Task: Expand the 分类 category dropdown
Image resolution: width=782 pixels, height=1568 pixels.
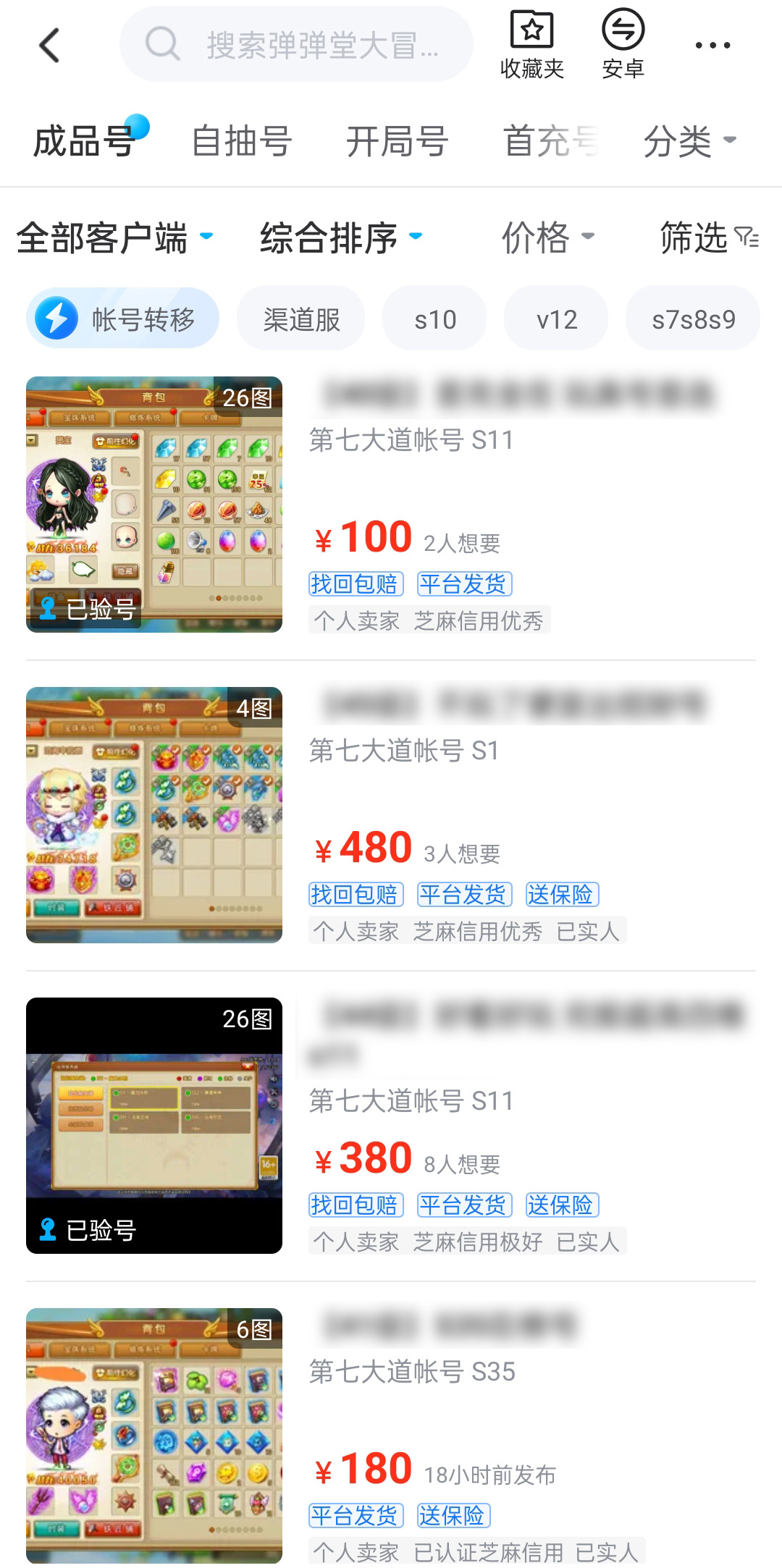Action: [689, 140]
